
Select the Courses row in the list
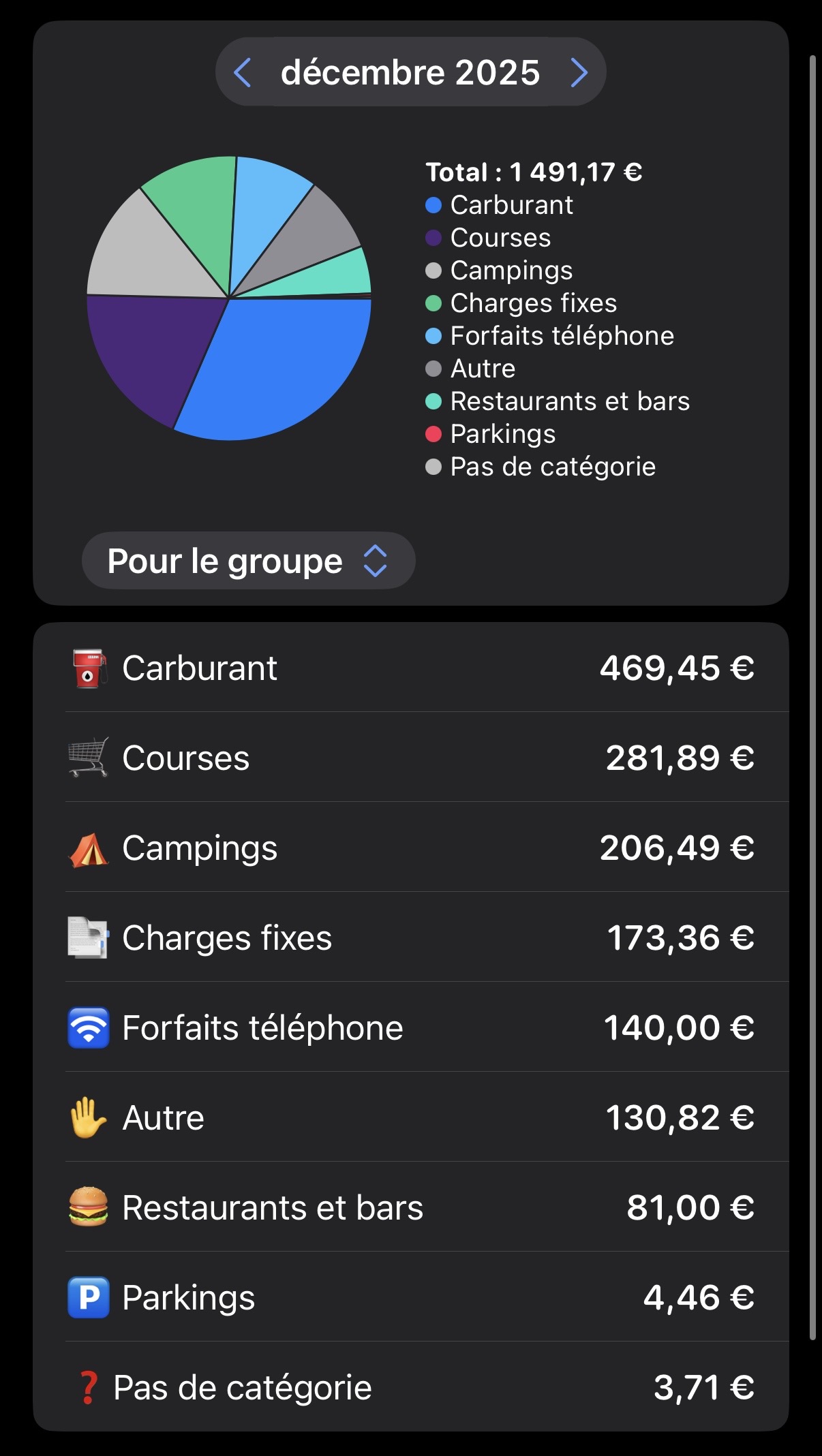(409, 758)
